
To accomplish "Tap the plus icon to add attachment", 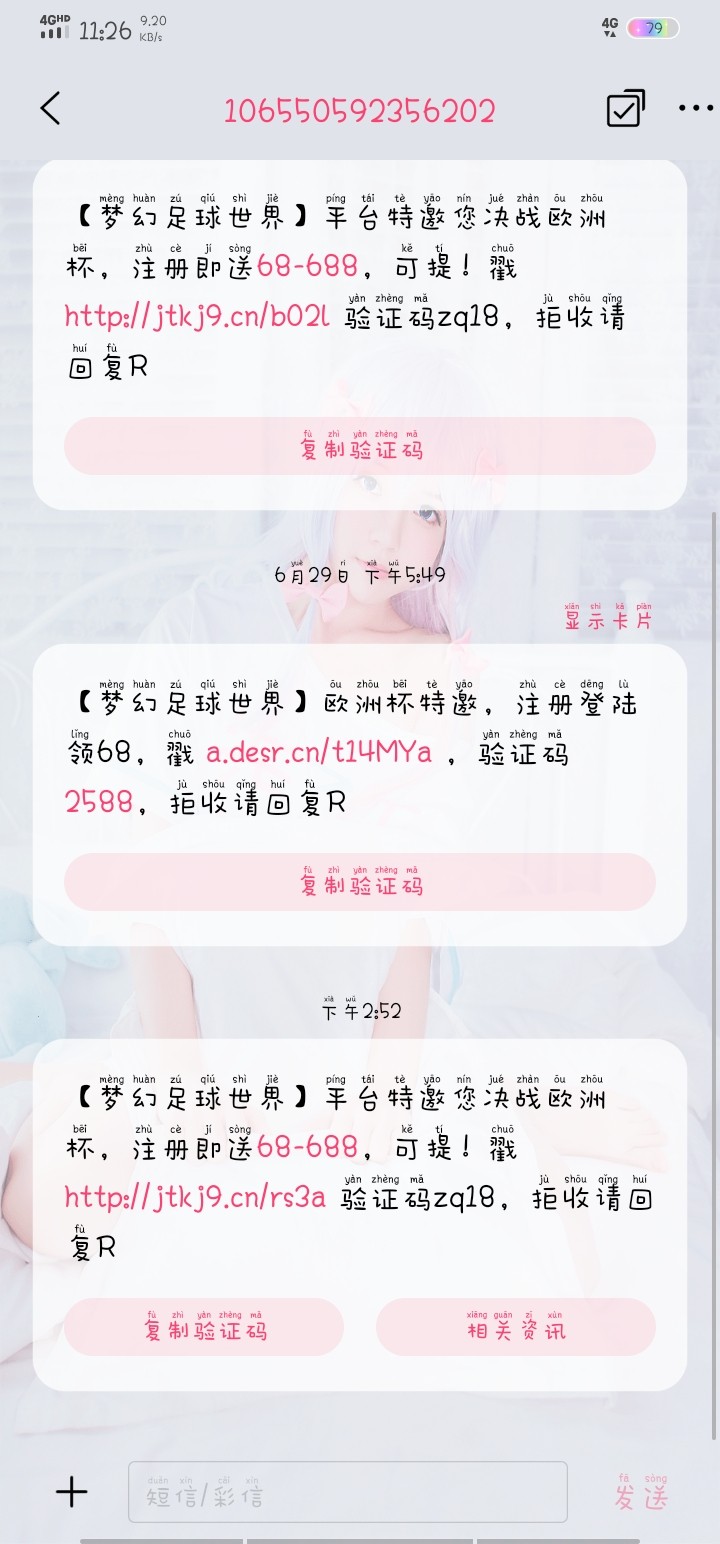I will [x=71, y=1493].
